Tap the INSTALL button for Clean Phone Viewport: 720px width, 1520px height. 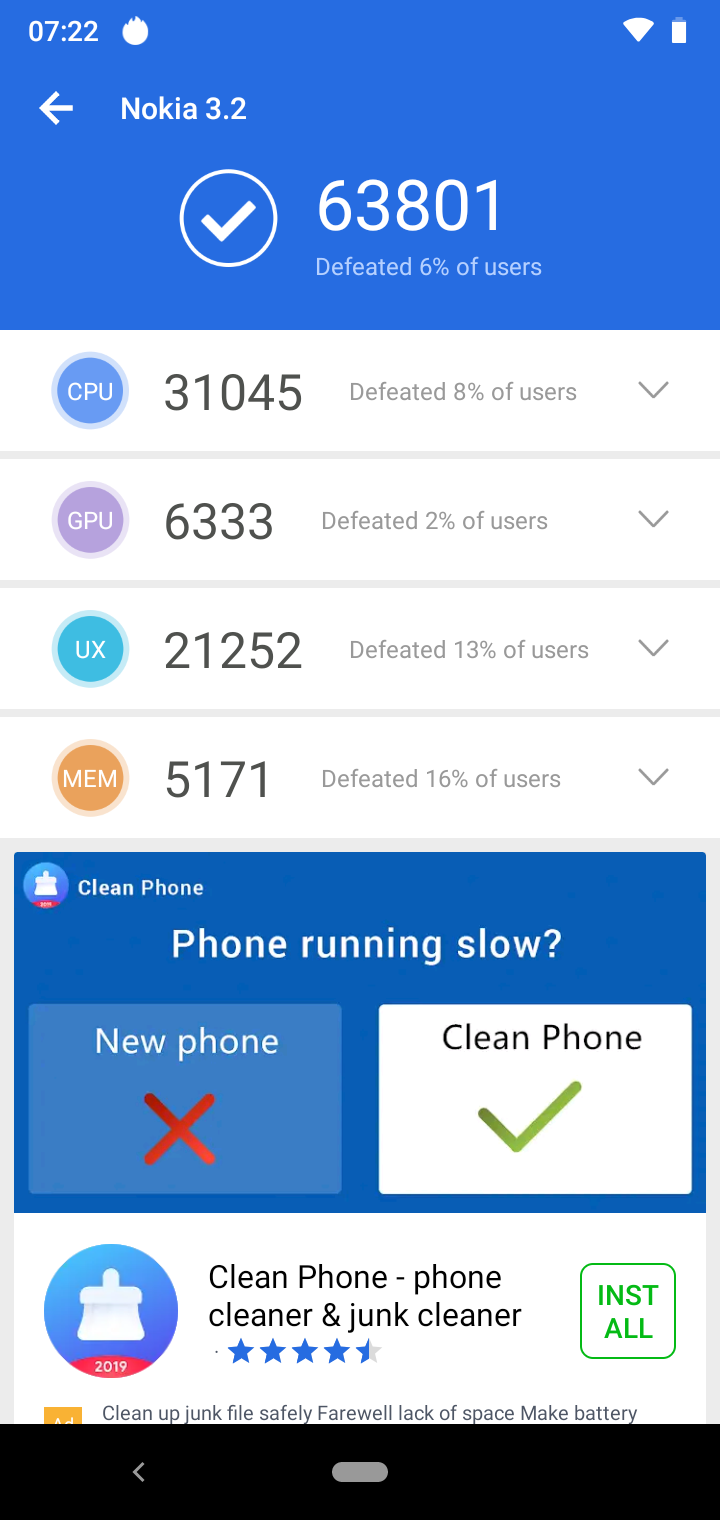tap(628, 1311)
